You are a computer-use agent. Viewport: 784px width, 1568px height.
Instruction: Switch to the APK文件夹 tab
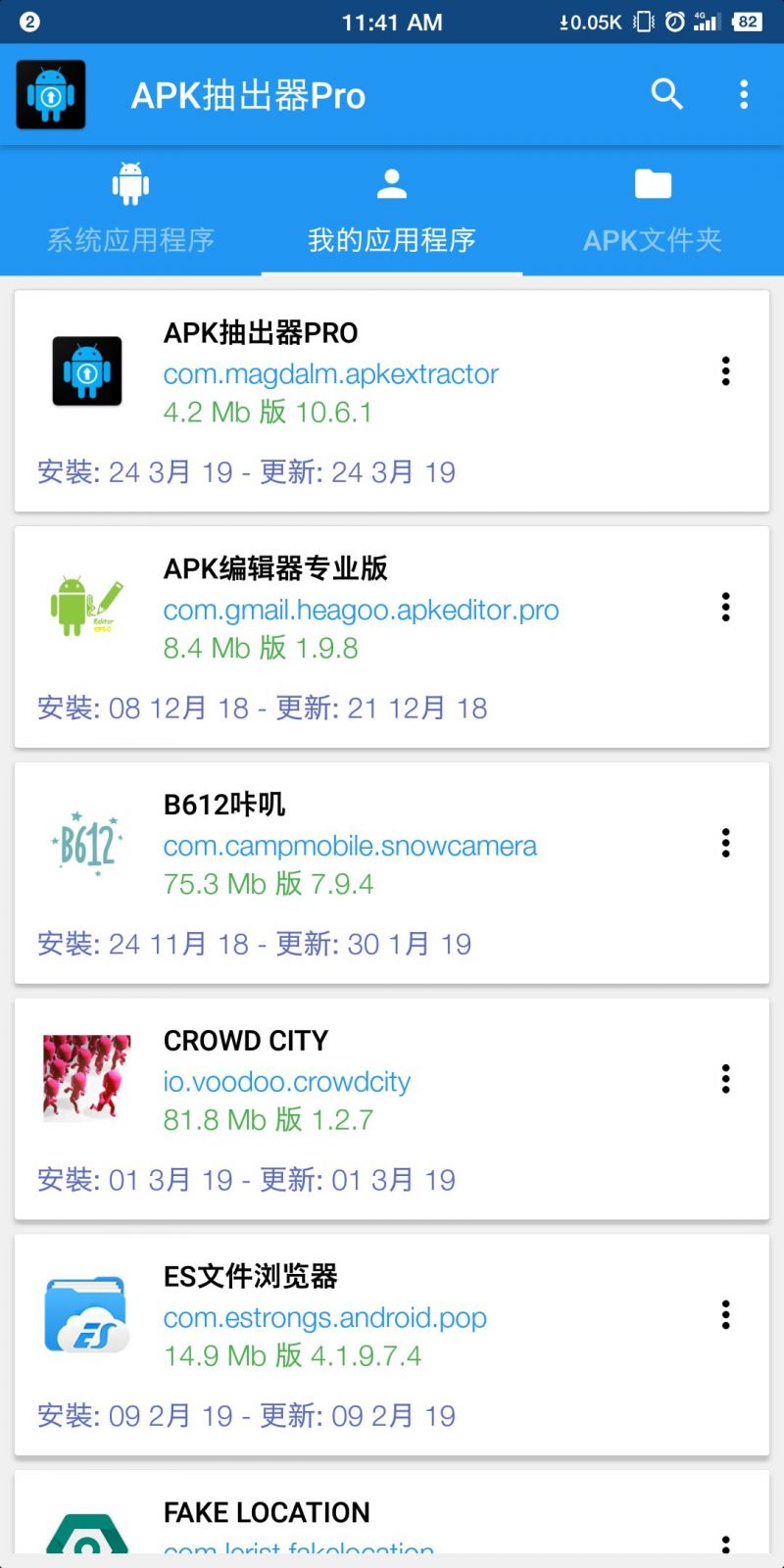pyautogui.click(x=653, y=210)
